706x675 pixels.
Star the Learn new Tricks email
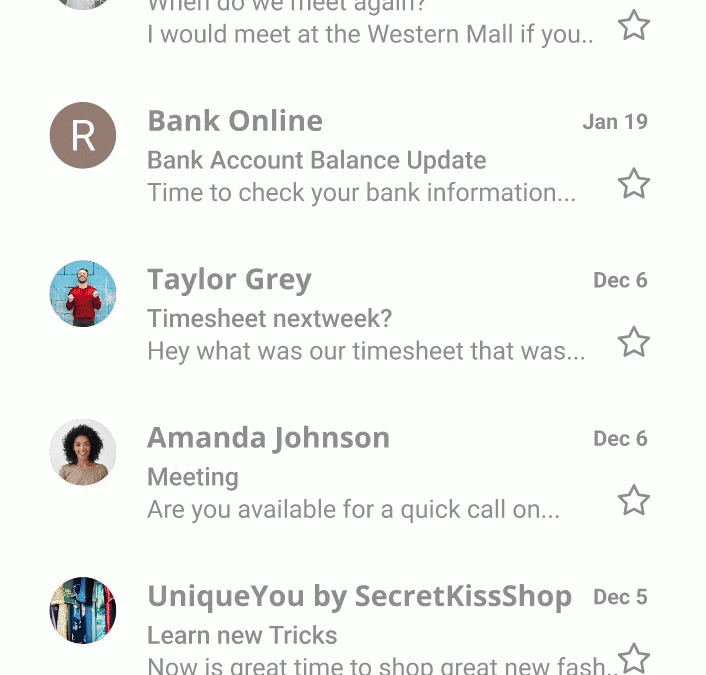pyautogui.click(x=633, y=658)
